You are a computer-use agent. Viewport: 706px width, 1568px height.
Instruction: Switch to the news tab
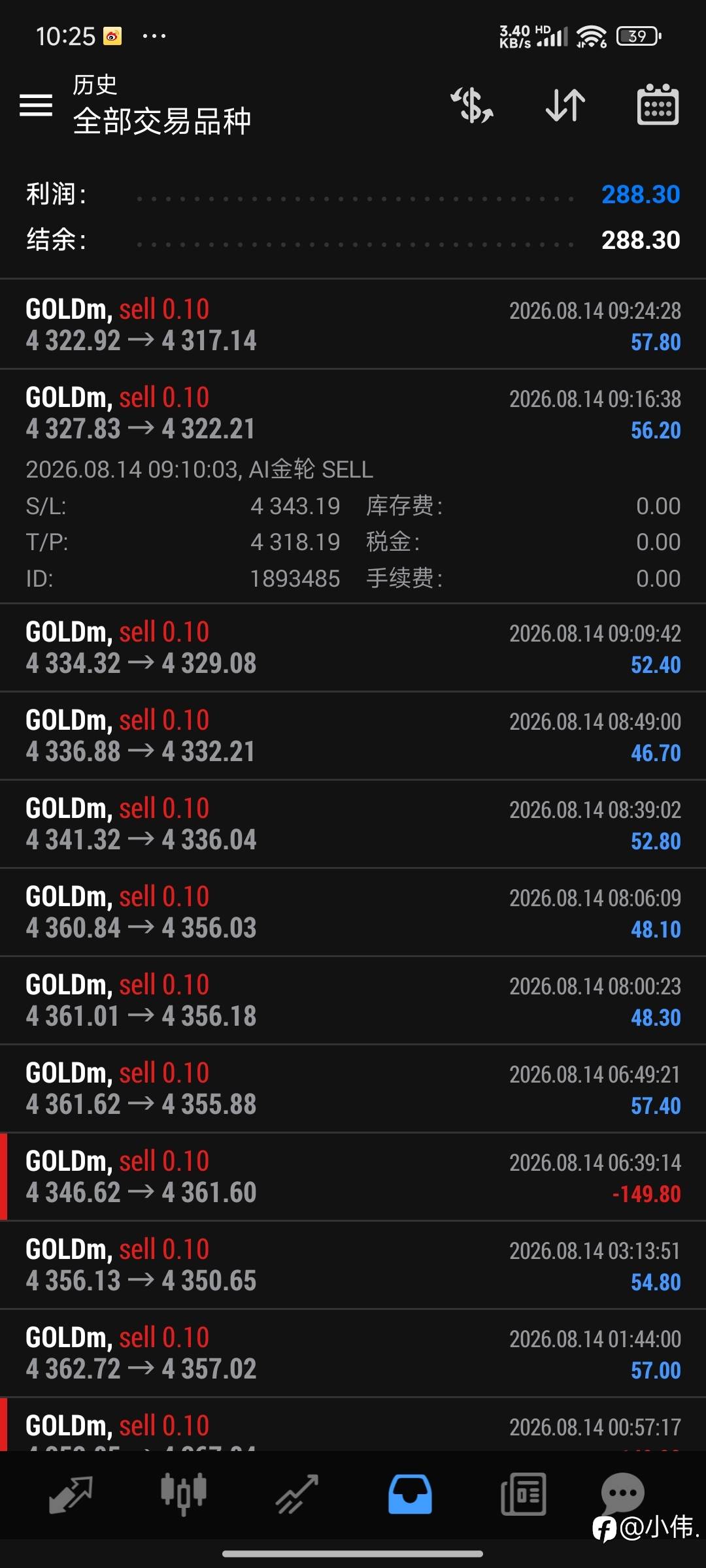[523, 1494]
